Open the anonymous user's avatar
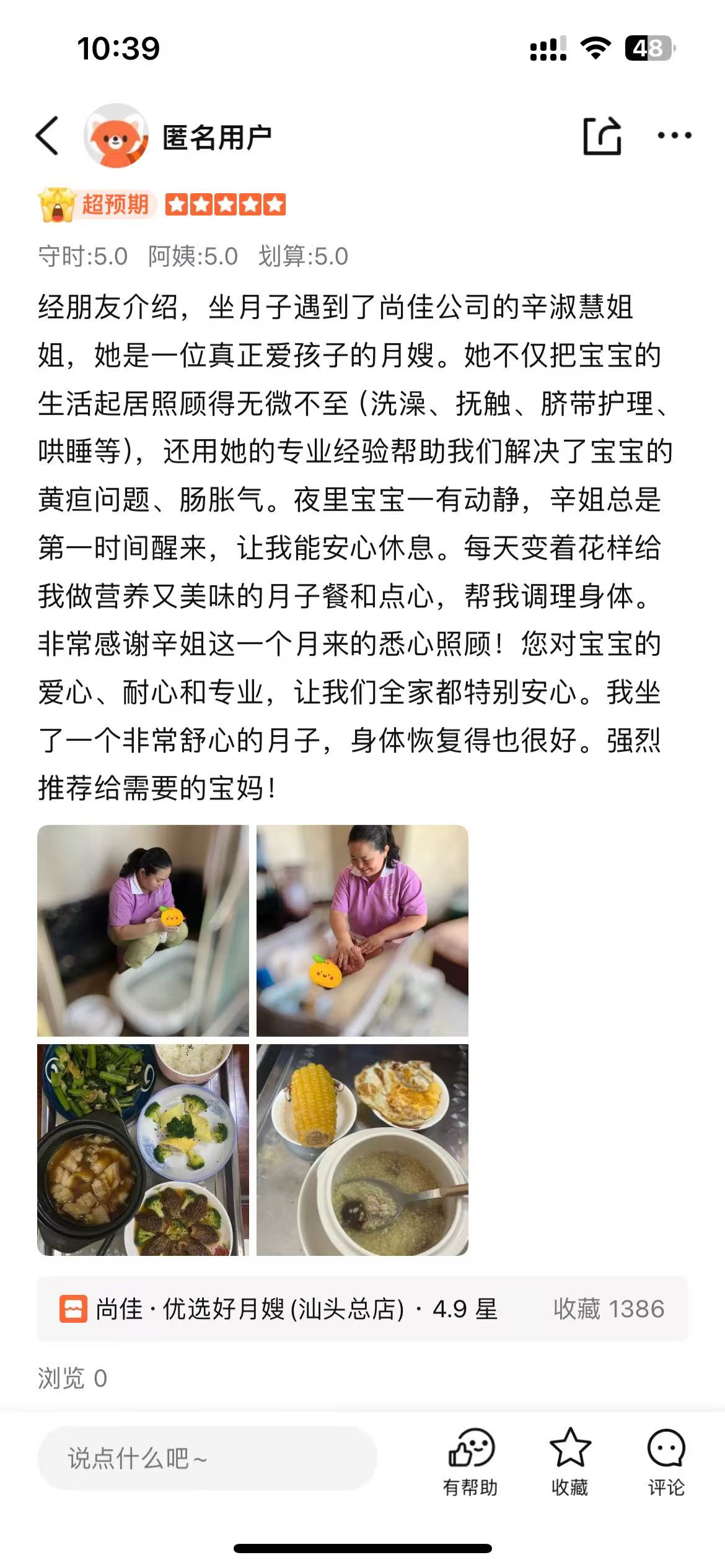This screenshot has height=1568, width=725. tap(116, 136)
